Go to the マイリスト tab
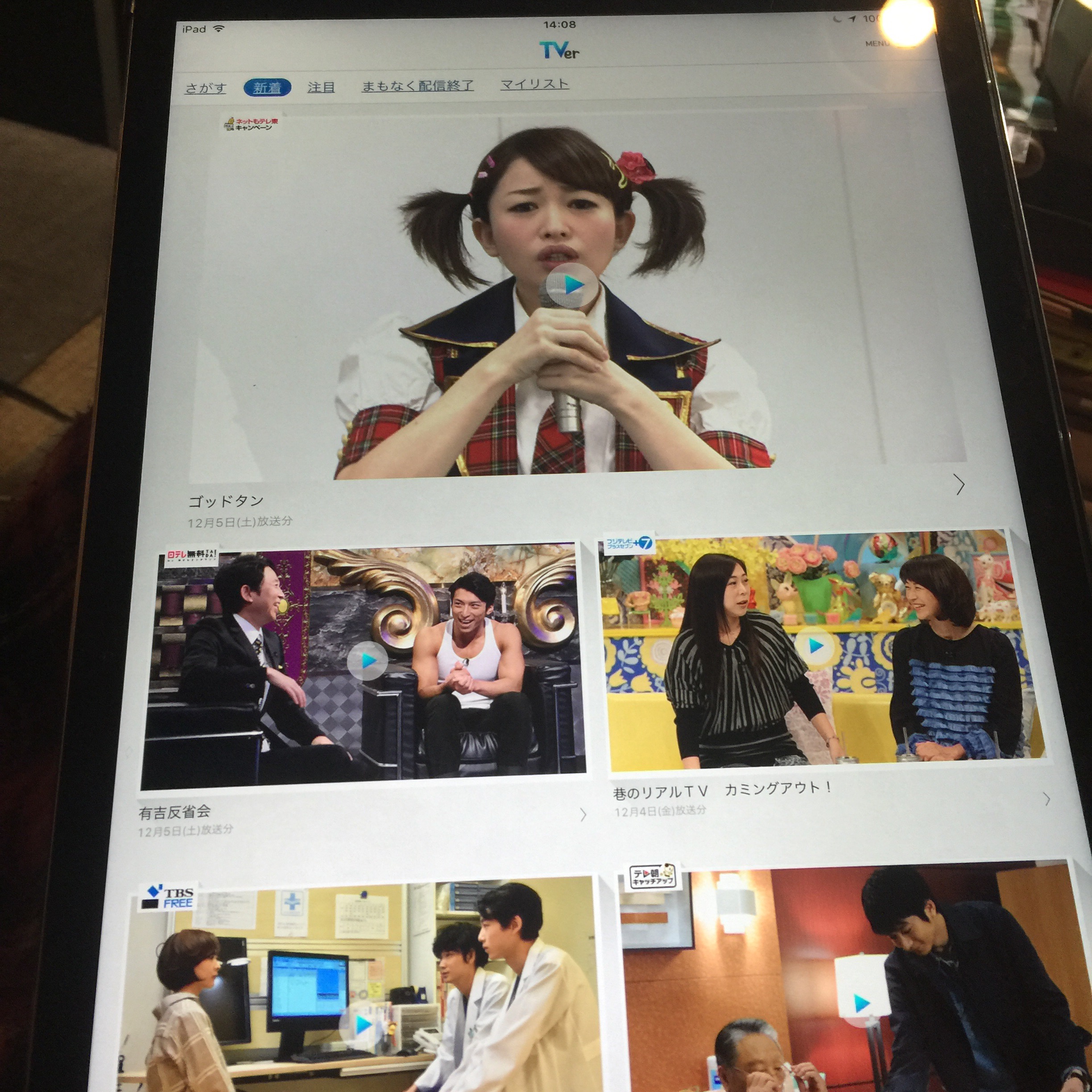1092x1092 pixels. click(x=534, y=84)
